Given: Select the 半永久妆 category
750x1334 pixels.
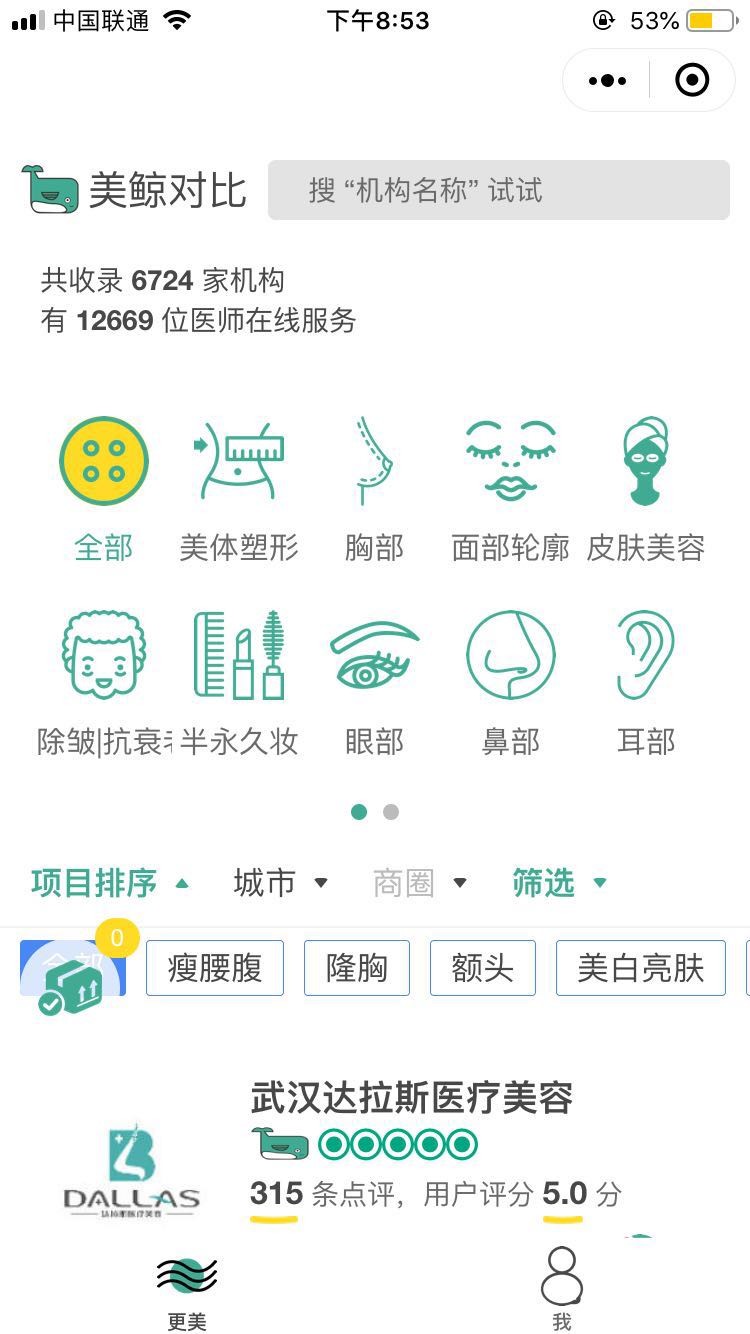Looking at the screenshot, I should (239, 684).
